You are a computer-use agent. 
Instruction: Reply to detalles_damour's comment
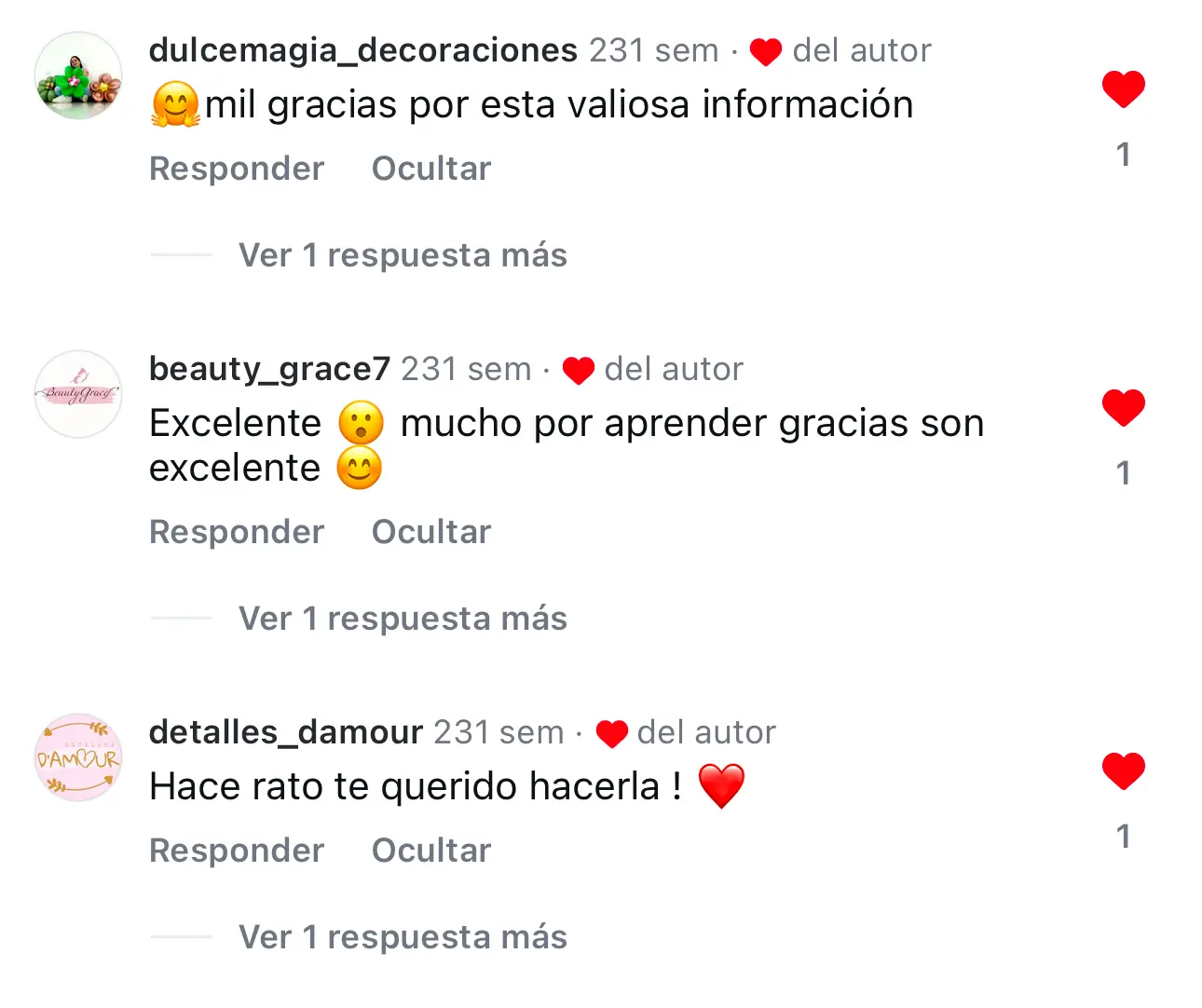[237, 851]
